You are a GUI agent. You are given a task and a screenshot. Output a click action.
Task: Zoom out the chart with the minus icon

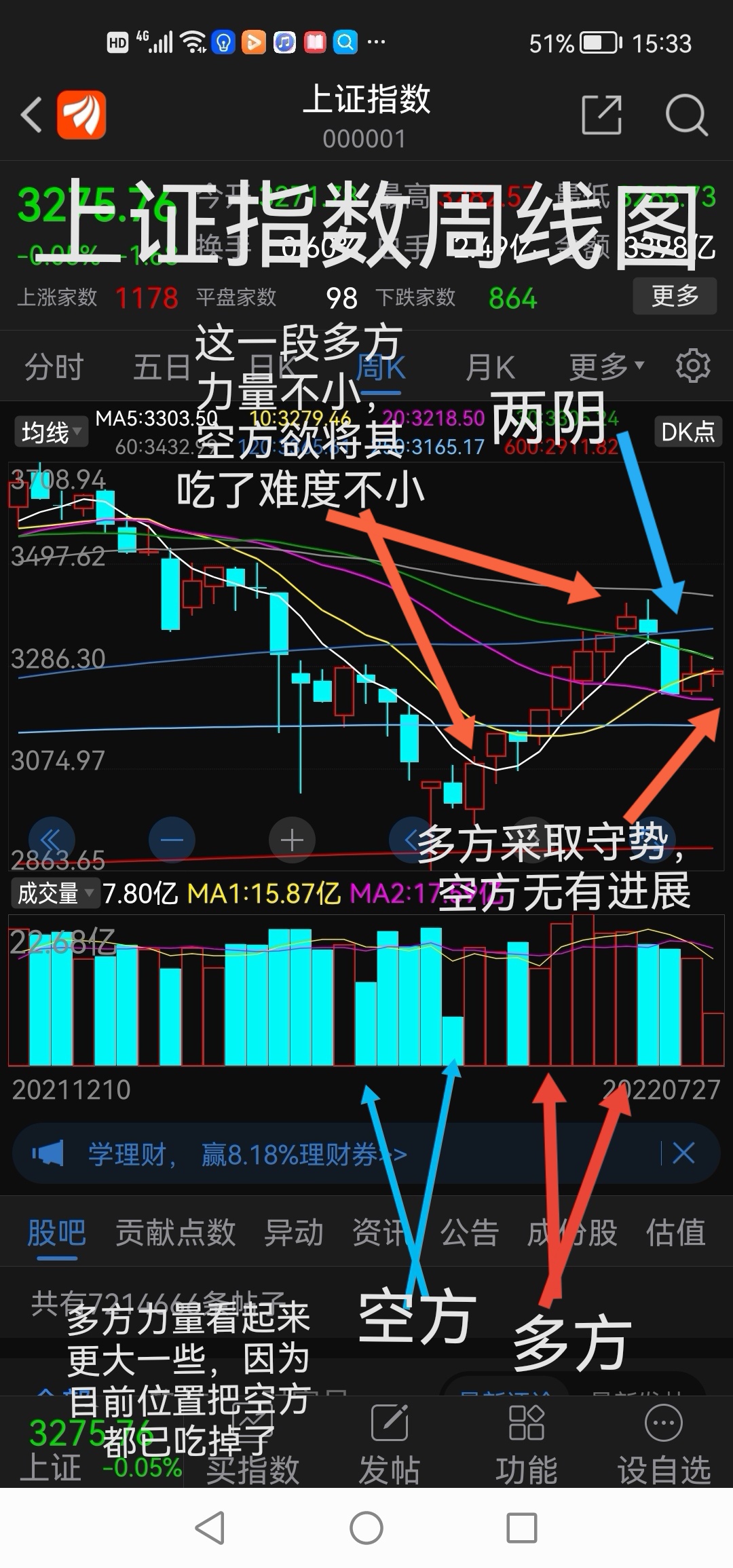tap(172, 840)
